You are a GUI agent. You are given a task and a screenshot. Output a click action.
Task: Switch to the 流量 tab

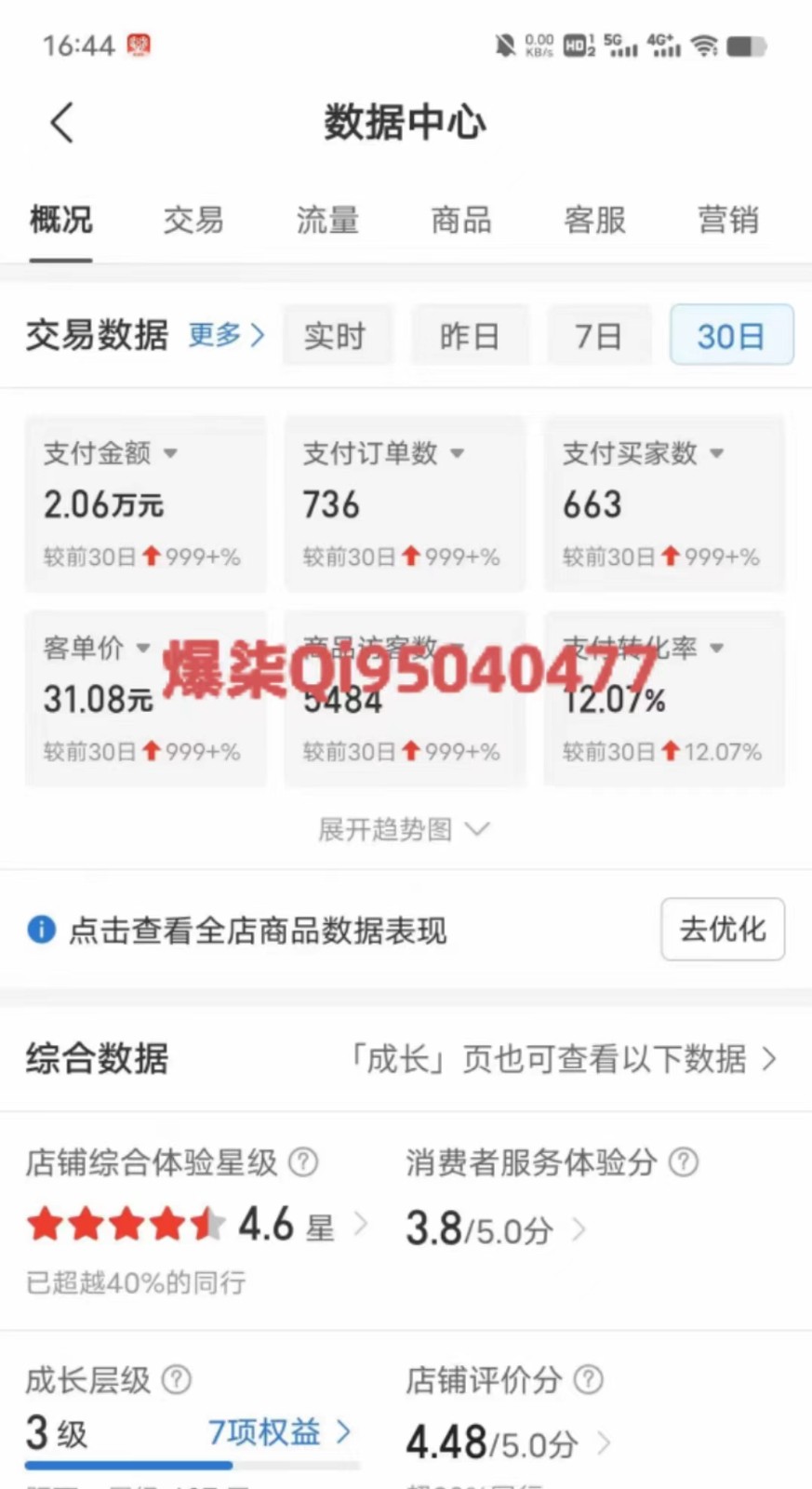327,221
